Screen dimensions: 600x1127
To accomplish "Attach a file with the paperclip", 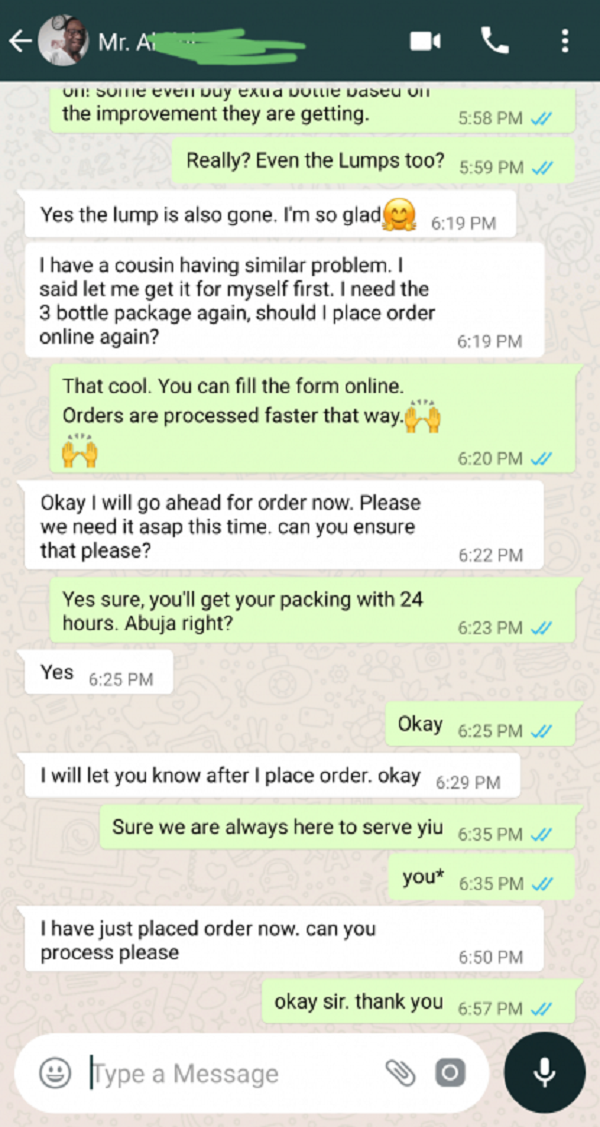I will pos(400,1073).
